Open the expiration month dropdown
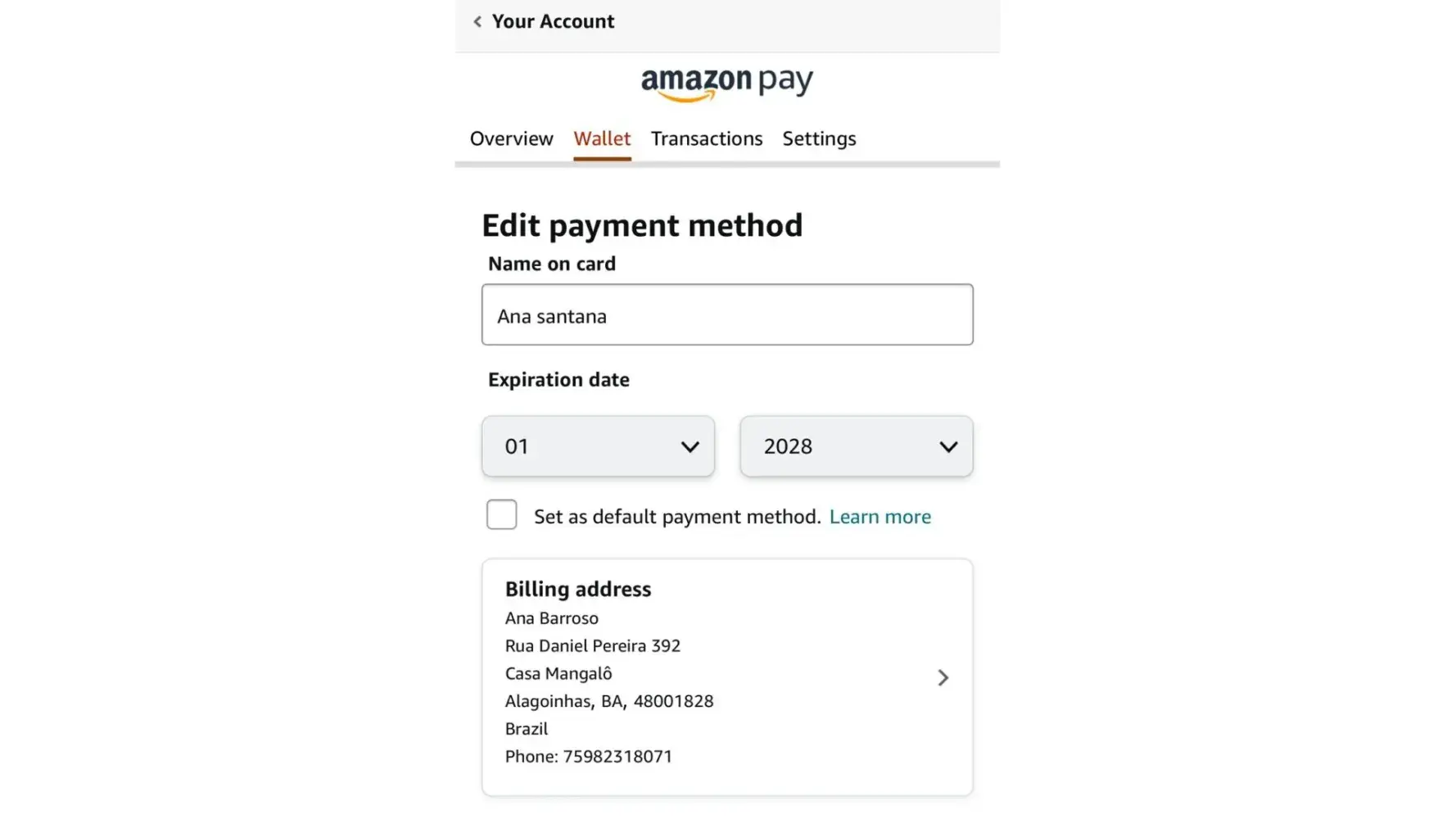The height and width of the screenshot is (819, 1456). click(598, 446)
